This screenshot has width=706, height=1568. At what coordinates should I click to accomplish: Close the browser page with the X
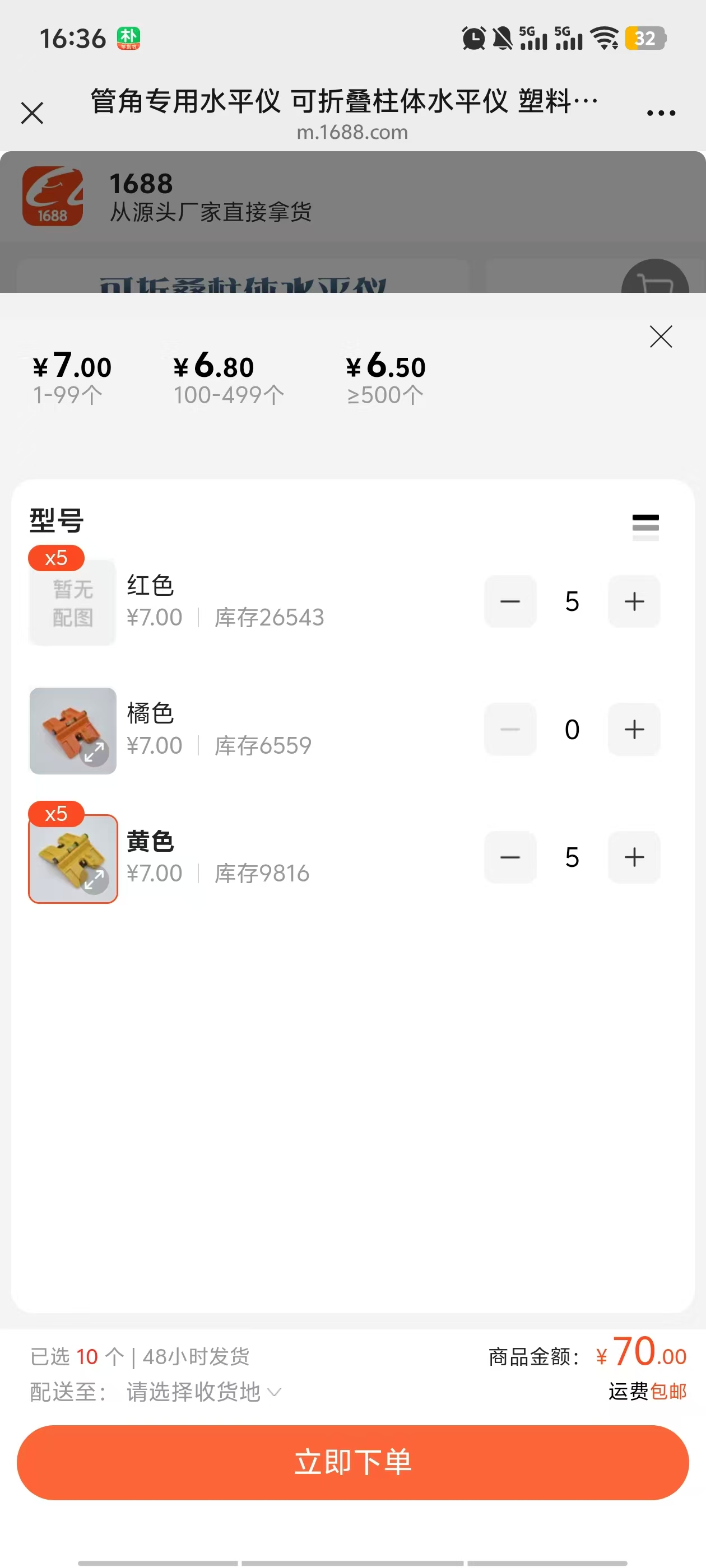[32, 113]
